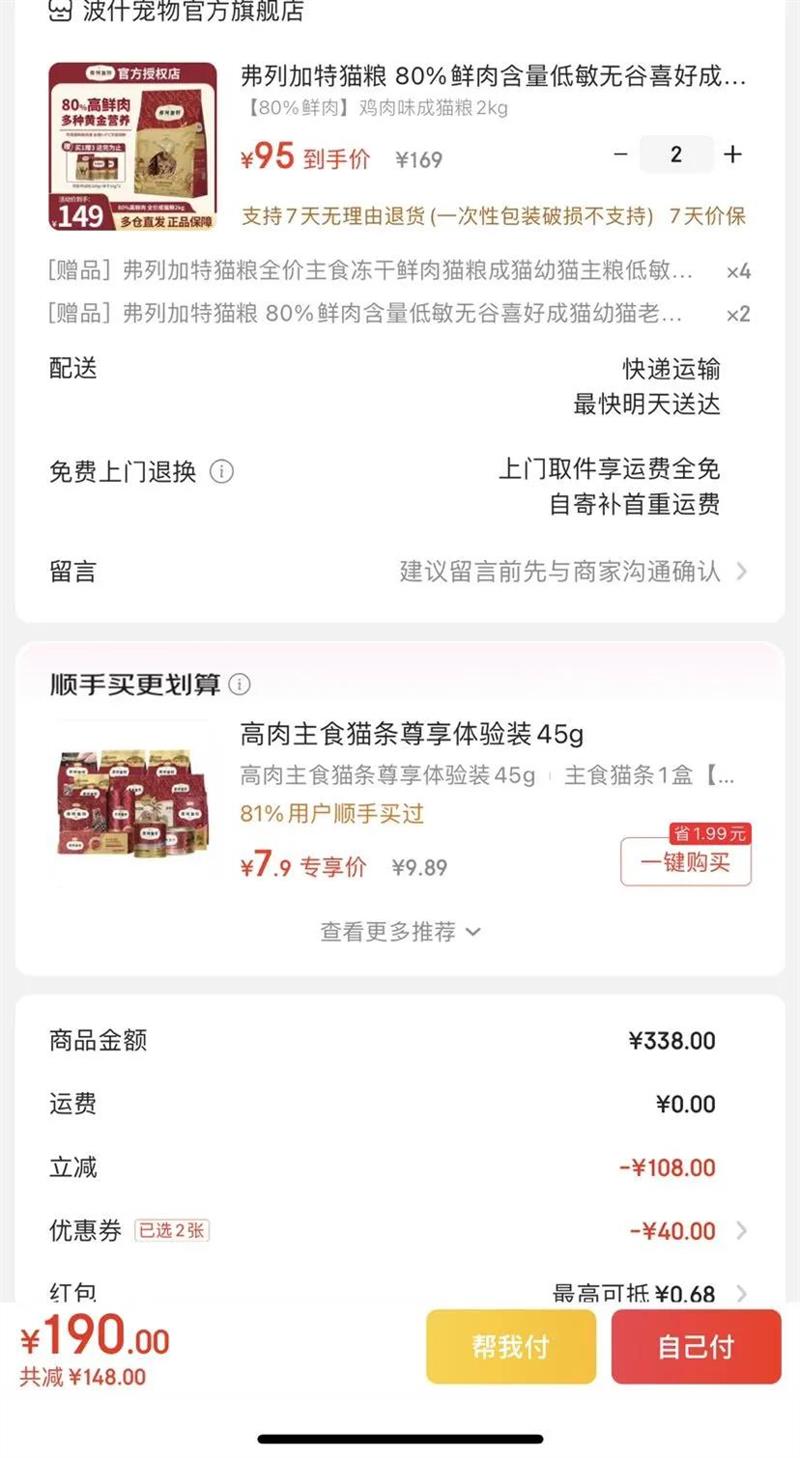
Task: Open info icon next to 免费上门退换
Action: tap(221, 471)
